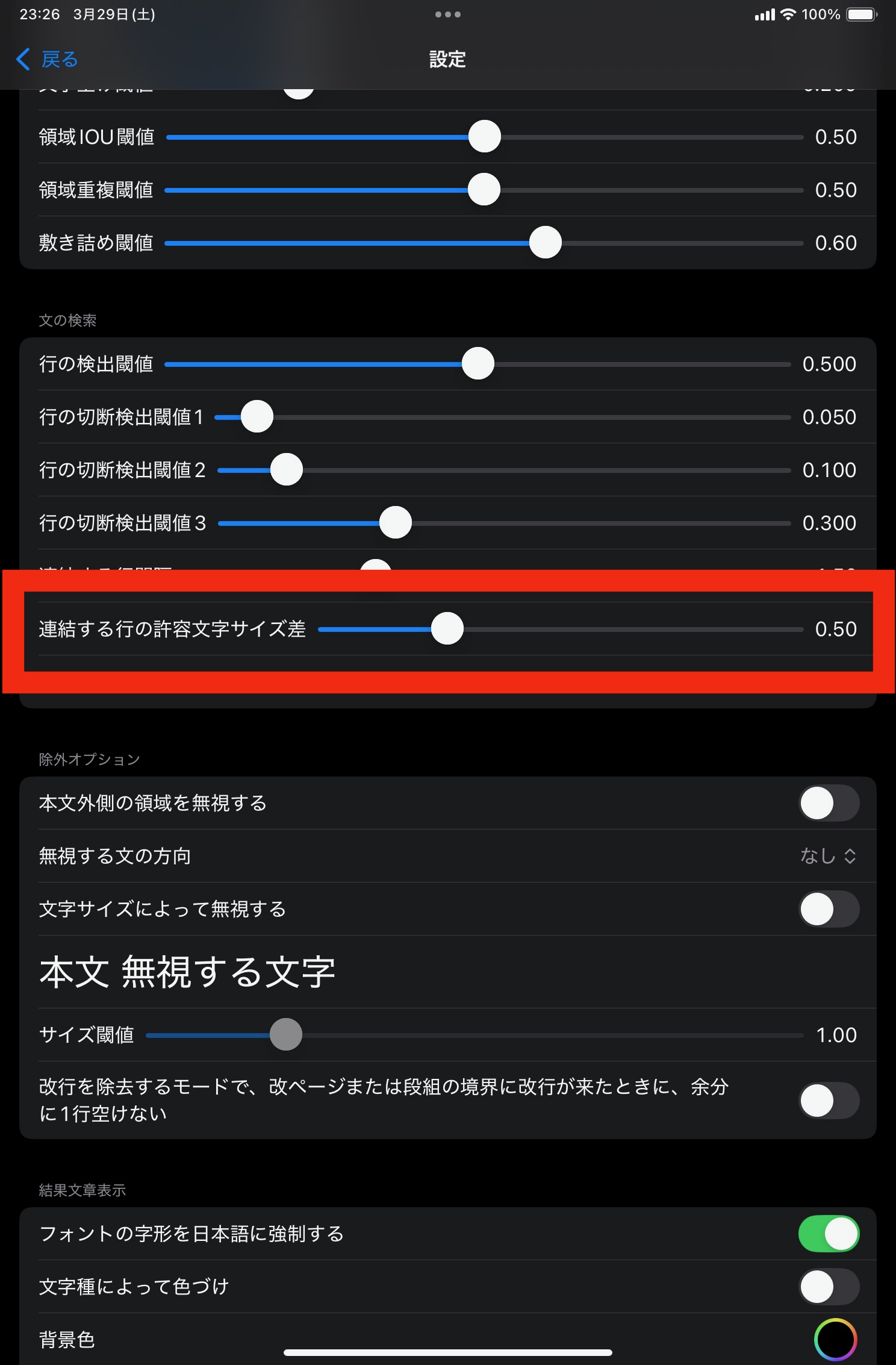
Task: Tap the 行の切断検出閾値1 slider
Action: tap(257, 417)
